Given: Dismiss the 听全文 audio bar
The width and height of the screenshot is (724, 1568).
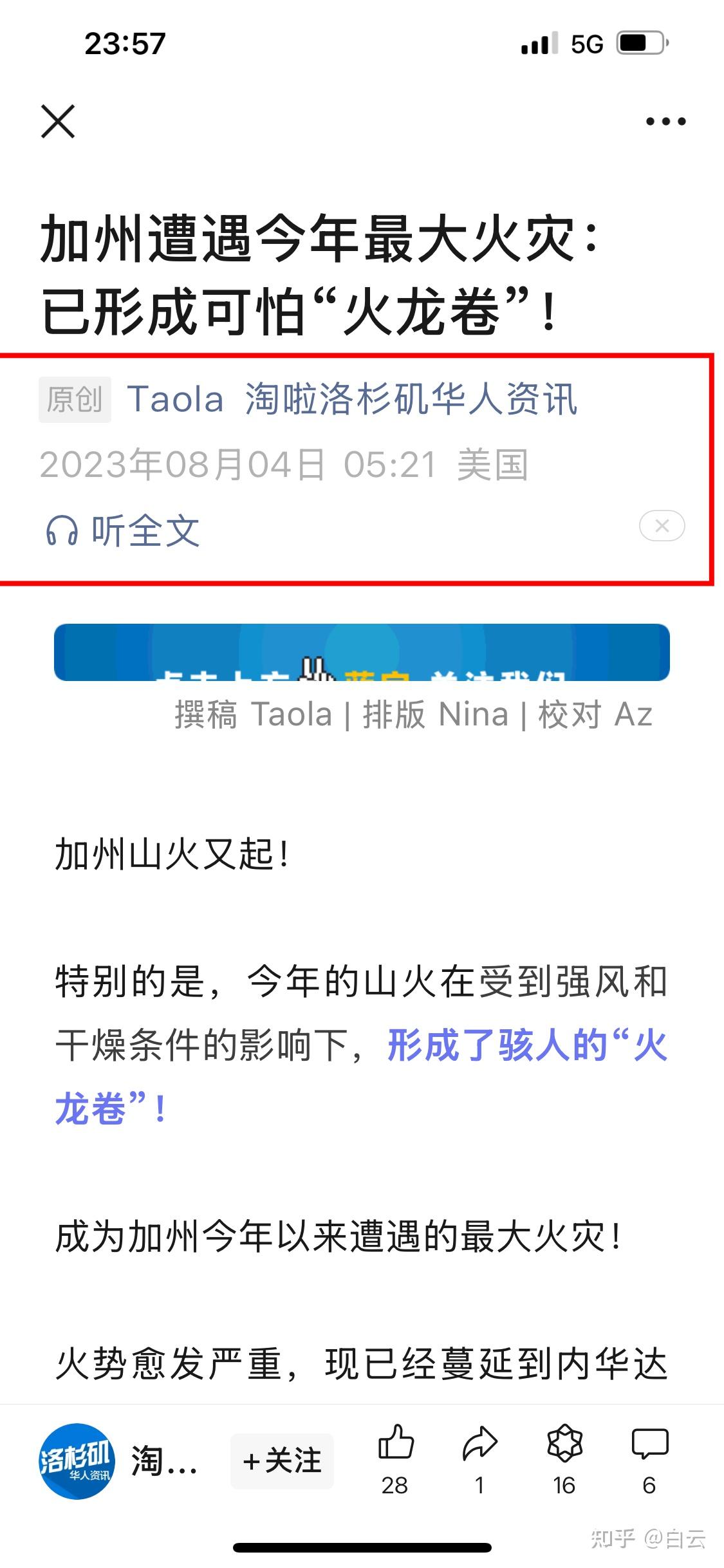Looking at the screenshot, I should coord(662,526).
